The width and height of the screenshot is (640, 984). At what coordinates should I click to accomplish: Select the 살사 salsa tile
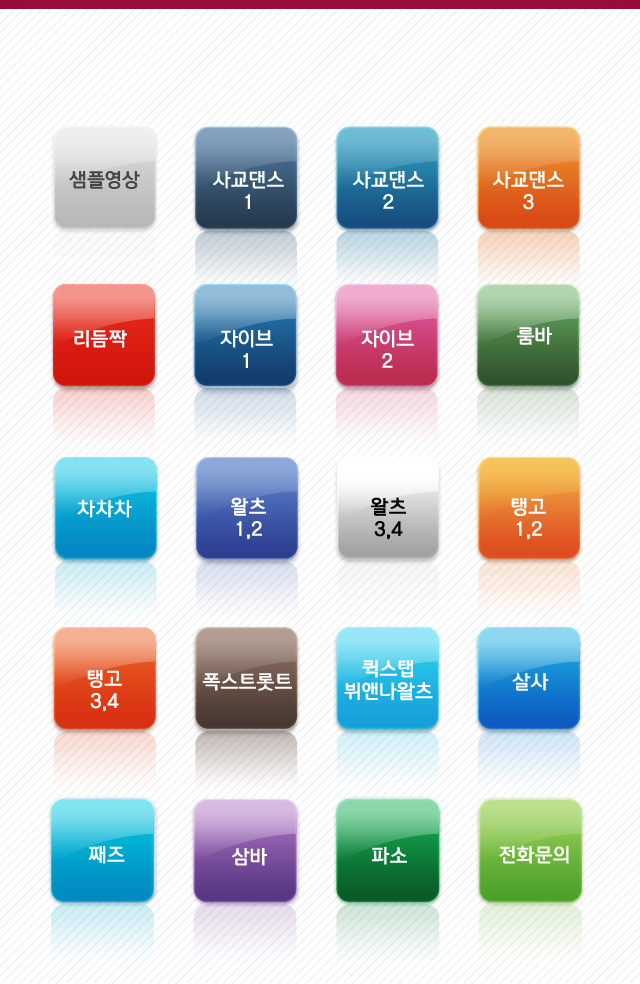click(x=529, y=678)
